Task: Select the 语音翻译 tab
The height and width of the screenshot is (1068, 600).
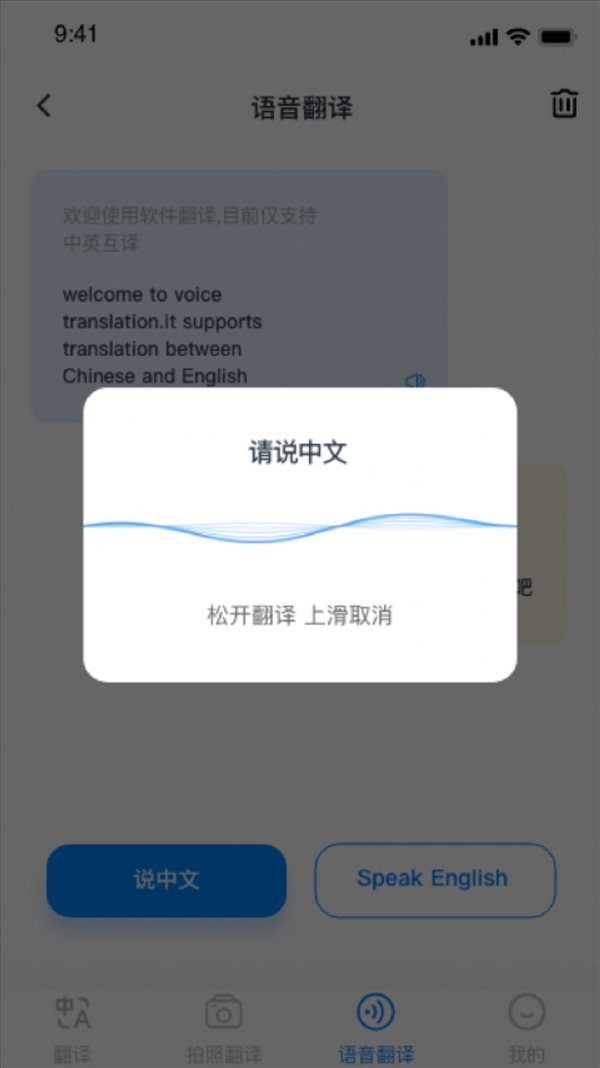Action: (376, 1028)
